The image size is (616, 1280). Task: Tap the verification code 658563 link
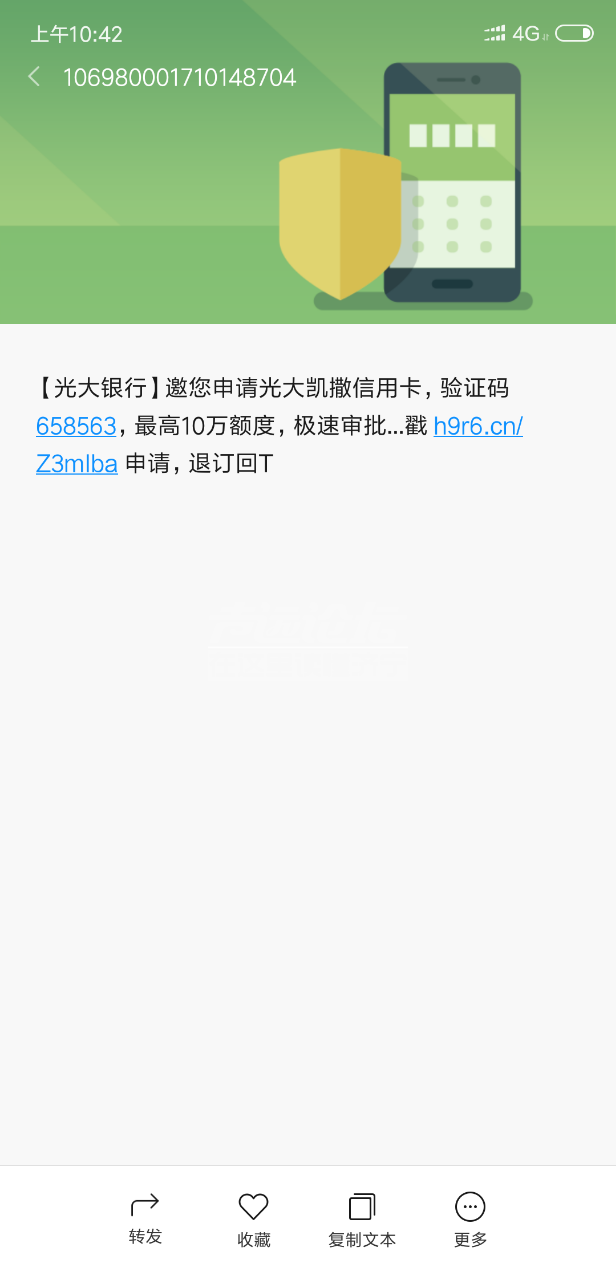click(76, 426)
